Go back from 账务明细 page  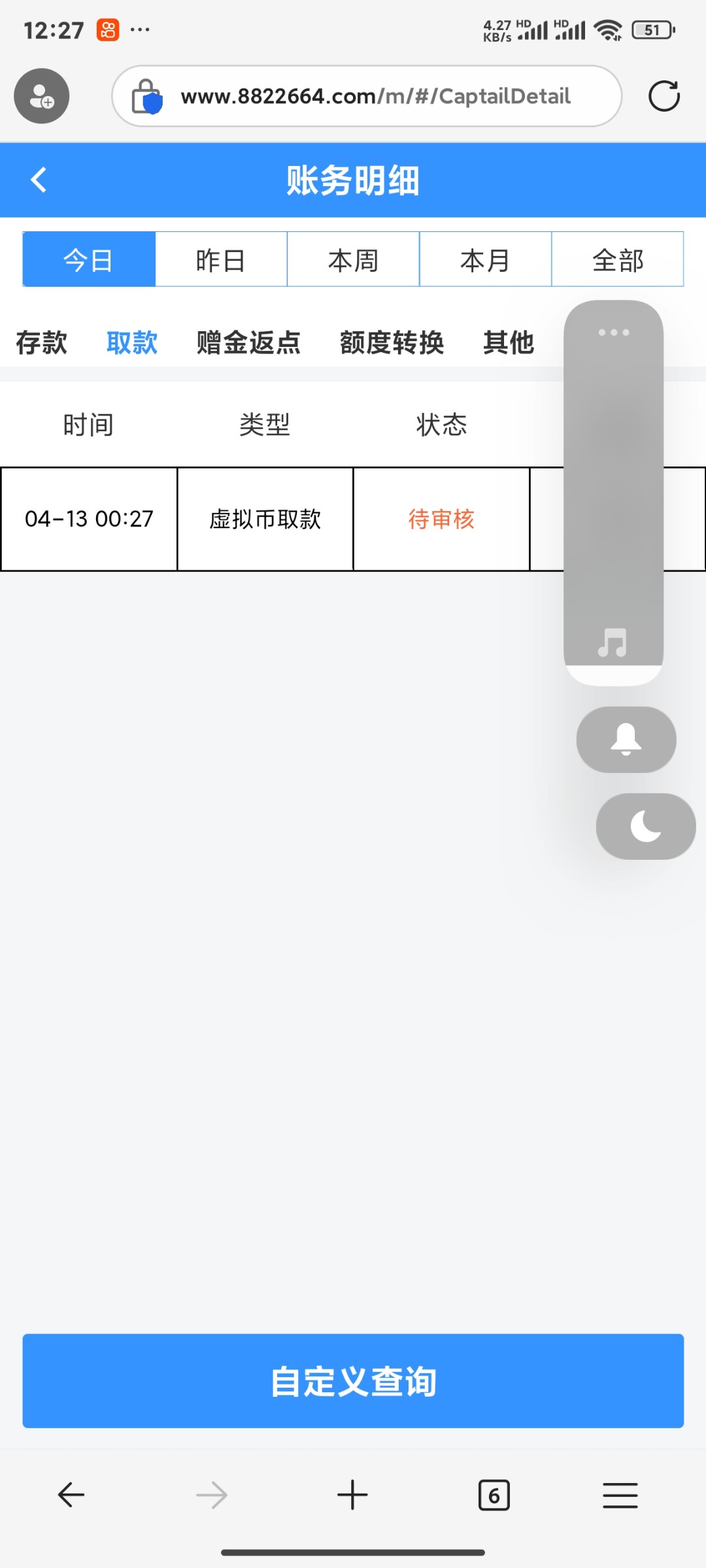coord(39,180)
